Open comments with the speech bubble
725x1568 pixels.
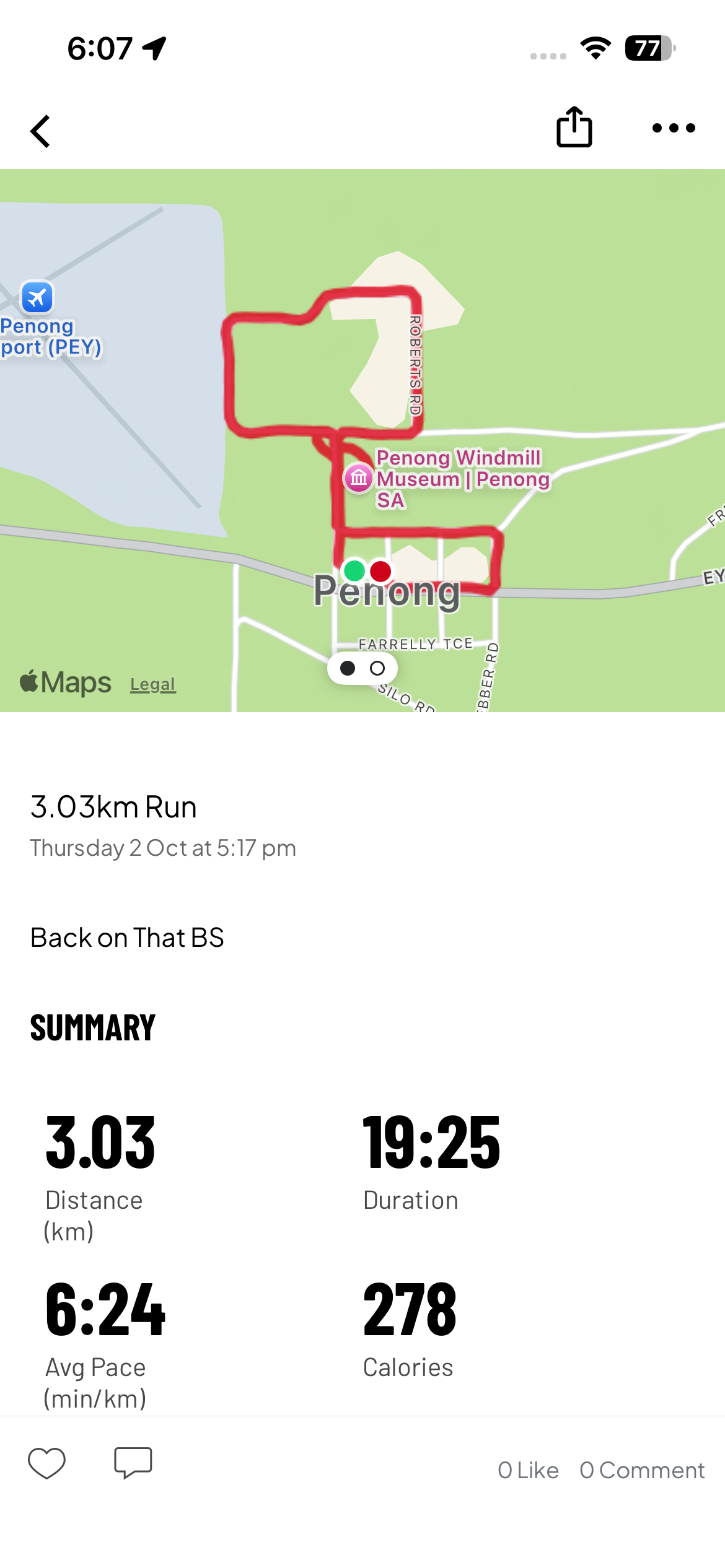click(133, 1463)
